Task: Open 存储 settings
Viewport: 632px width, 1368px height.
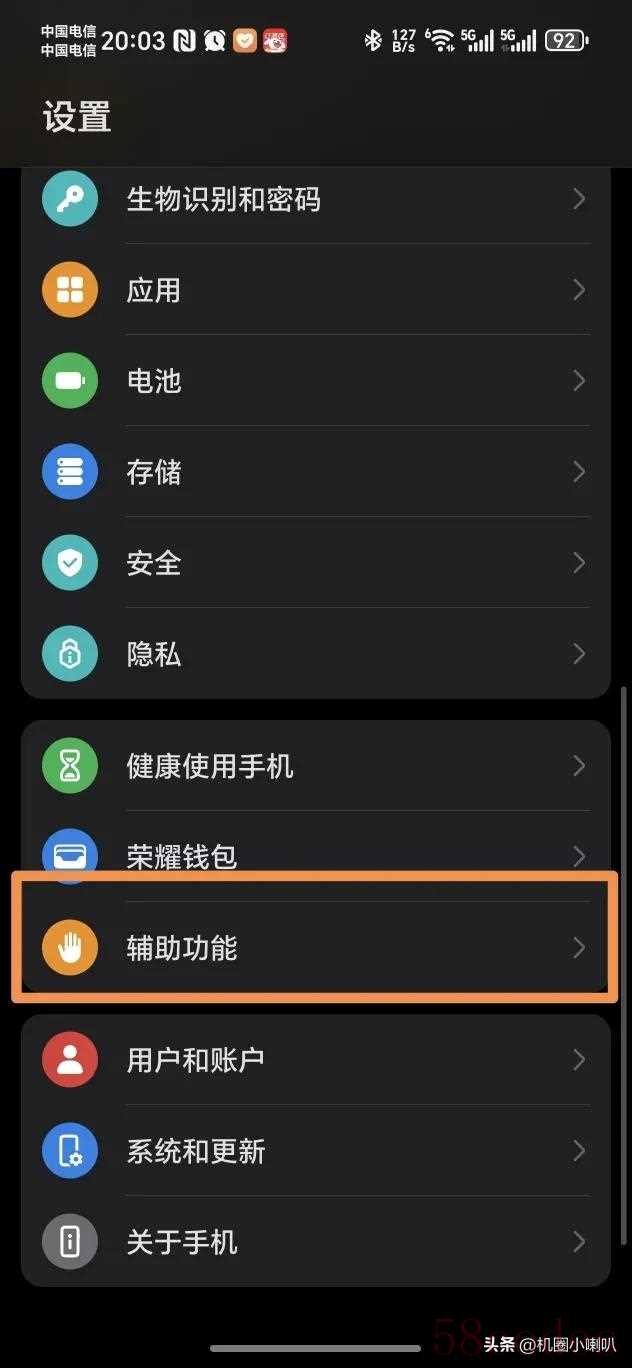Action: [315, 472]
